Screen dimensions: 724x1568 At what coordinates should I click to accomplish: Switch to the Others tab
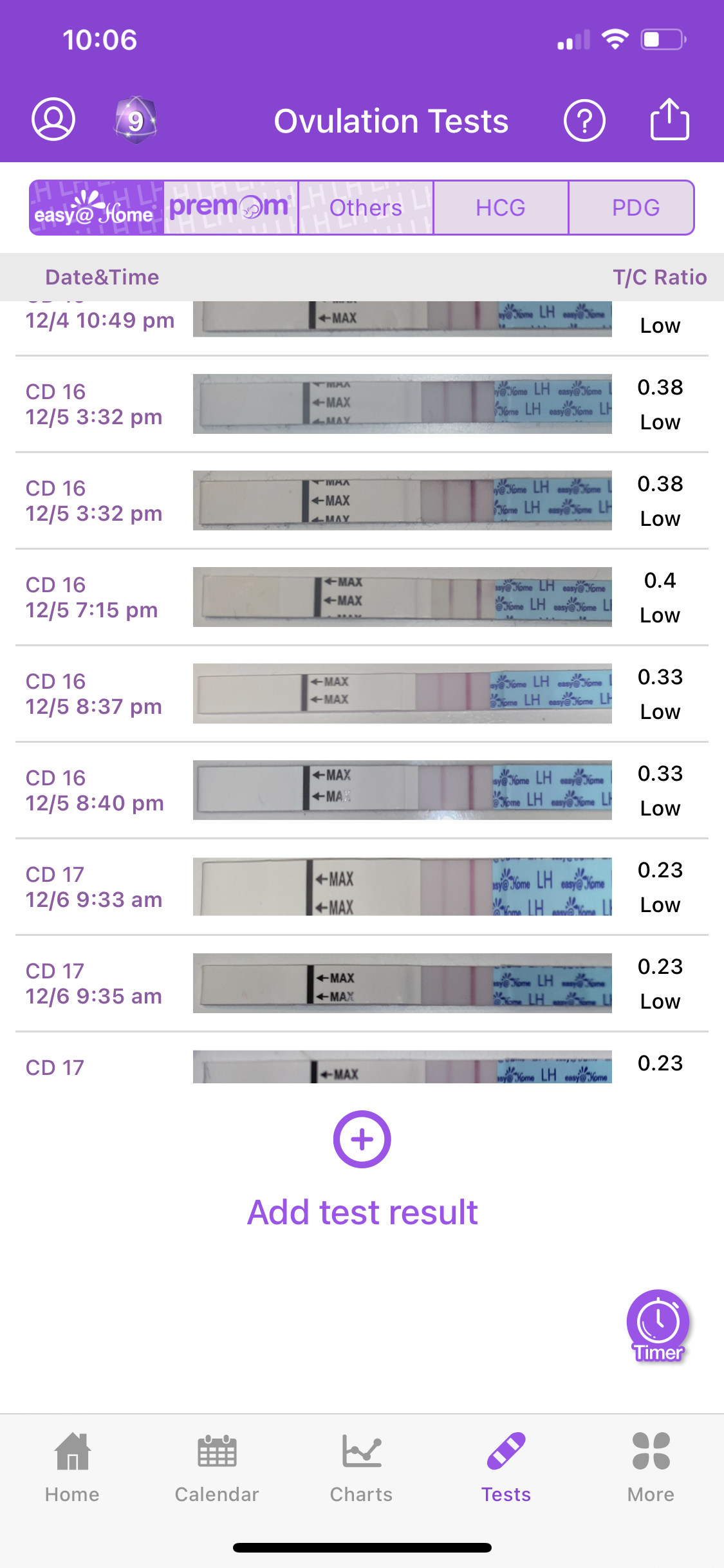coord(366,208)
